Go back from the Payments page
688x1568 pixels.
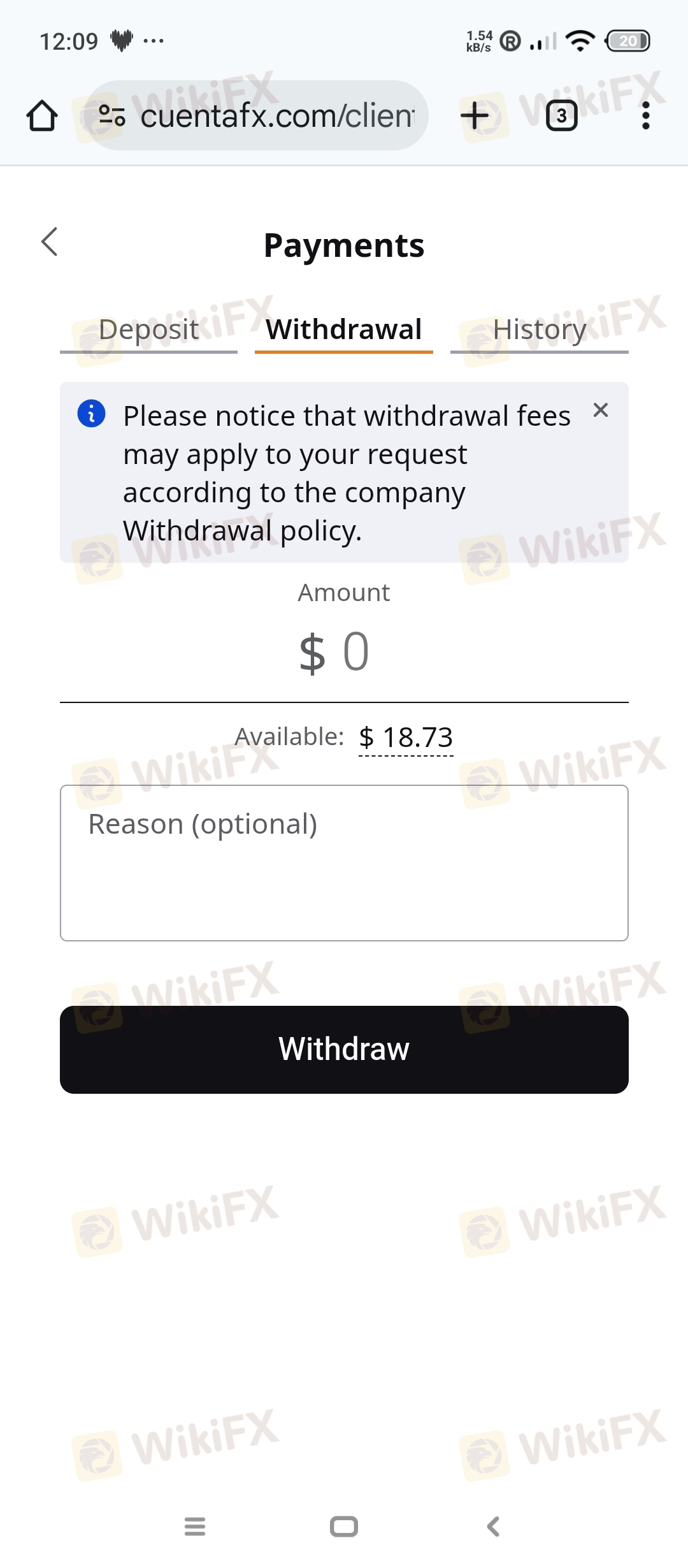point(49,242)
